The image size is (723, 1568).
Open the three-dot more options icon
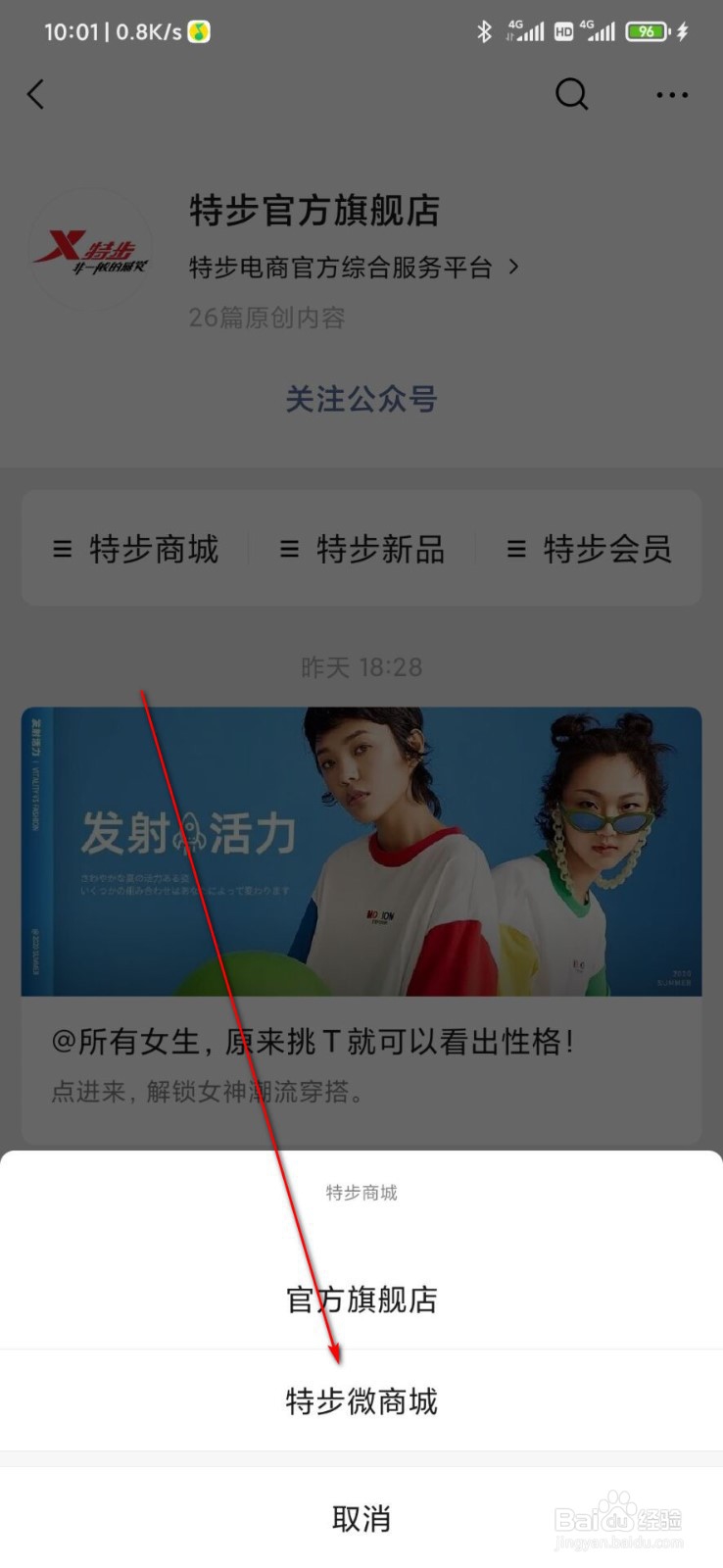coord(672,95)
